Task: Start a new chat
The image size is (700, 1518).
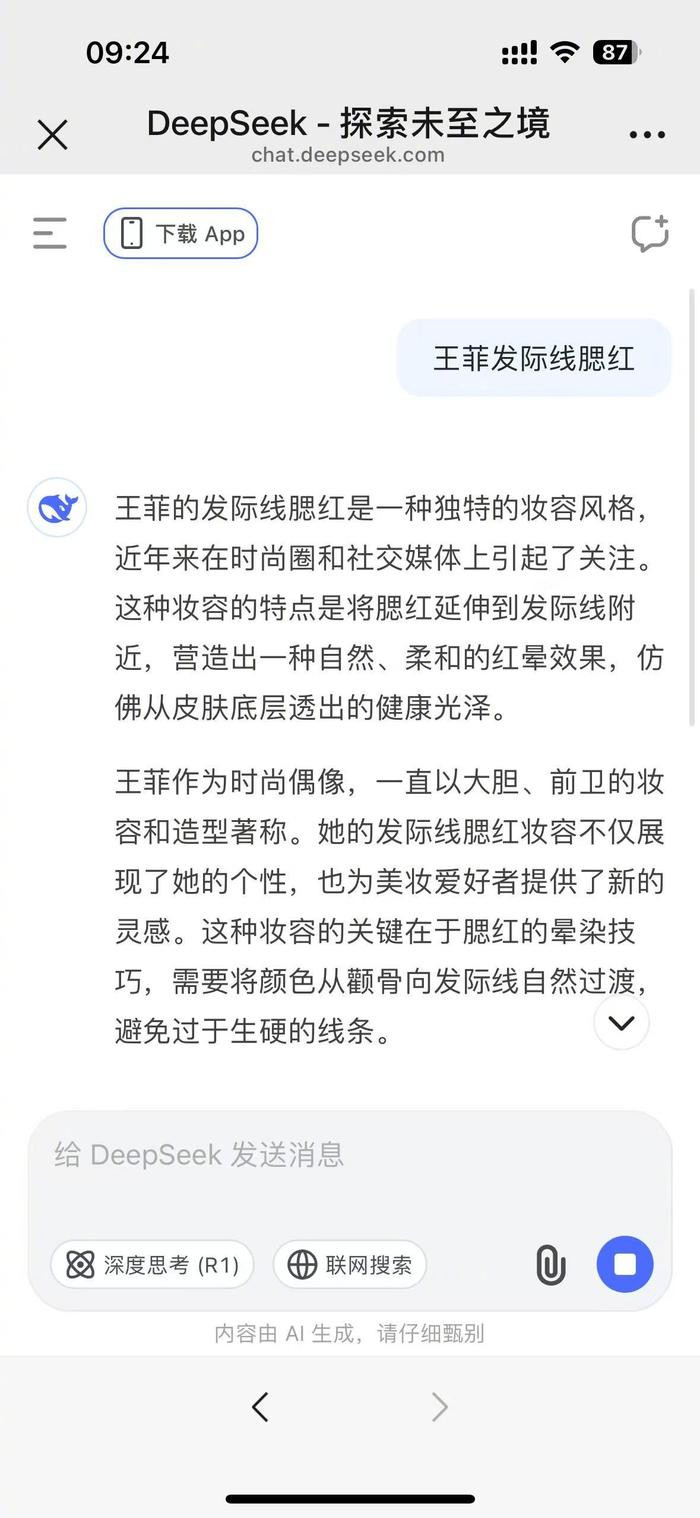Action: tap(650, 234)
